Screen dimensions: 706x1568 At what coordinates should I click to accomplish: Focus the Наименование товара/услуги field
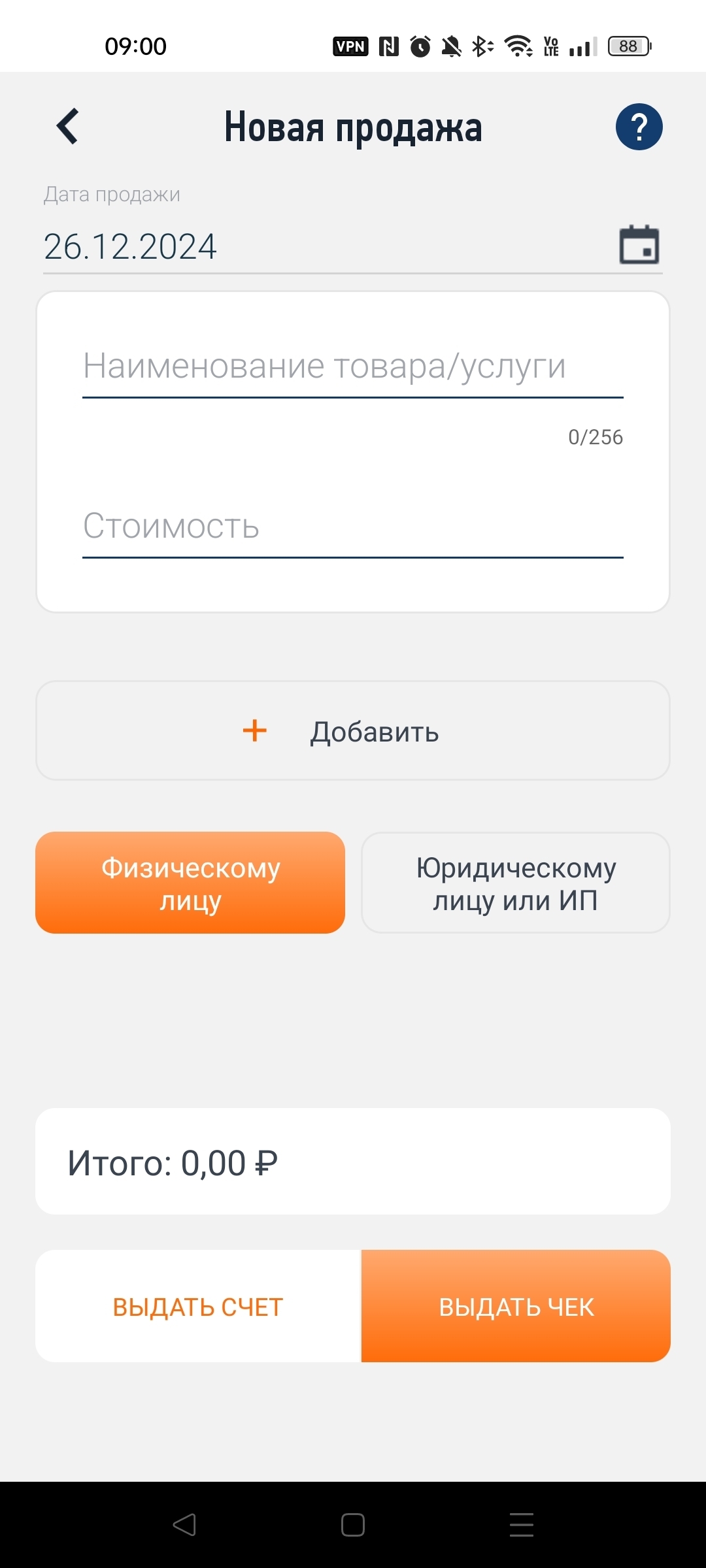(x=352, y=367)
